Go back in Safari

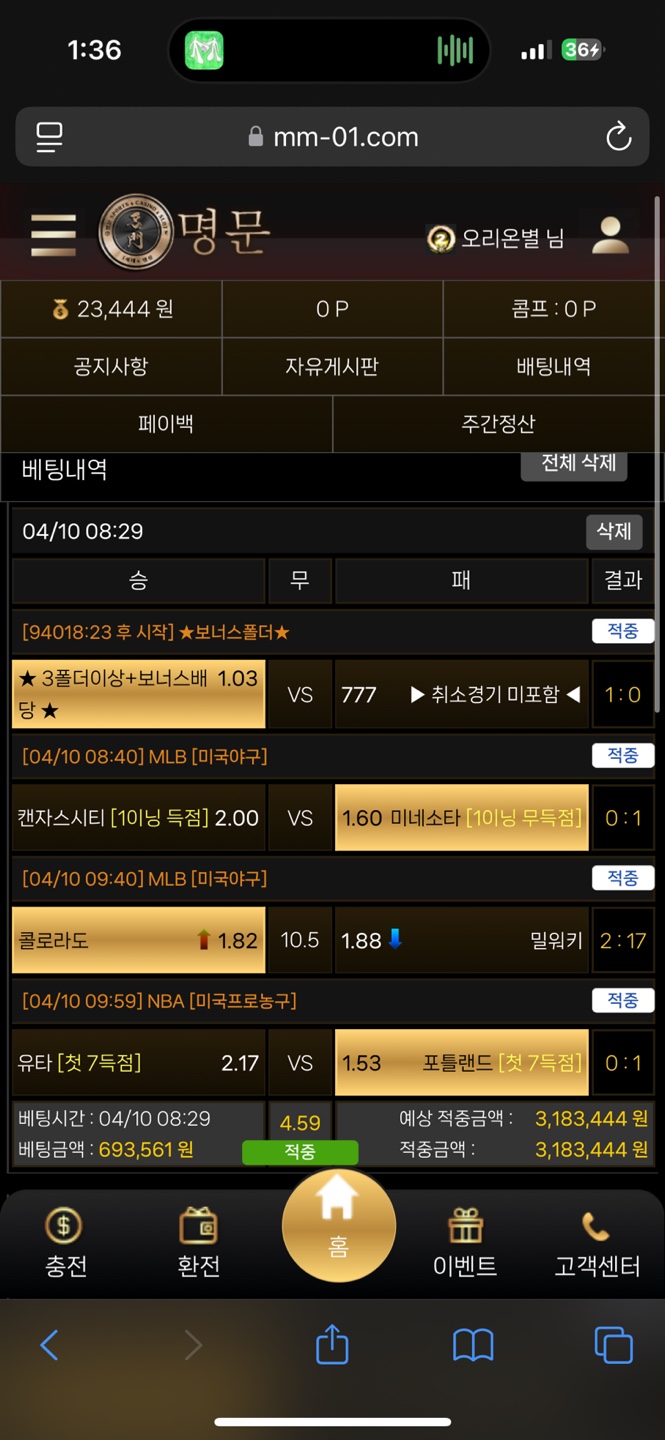pyautogui.click(x=49, y=1345)
